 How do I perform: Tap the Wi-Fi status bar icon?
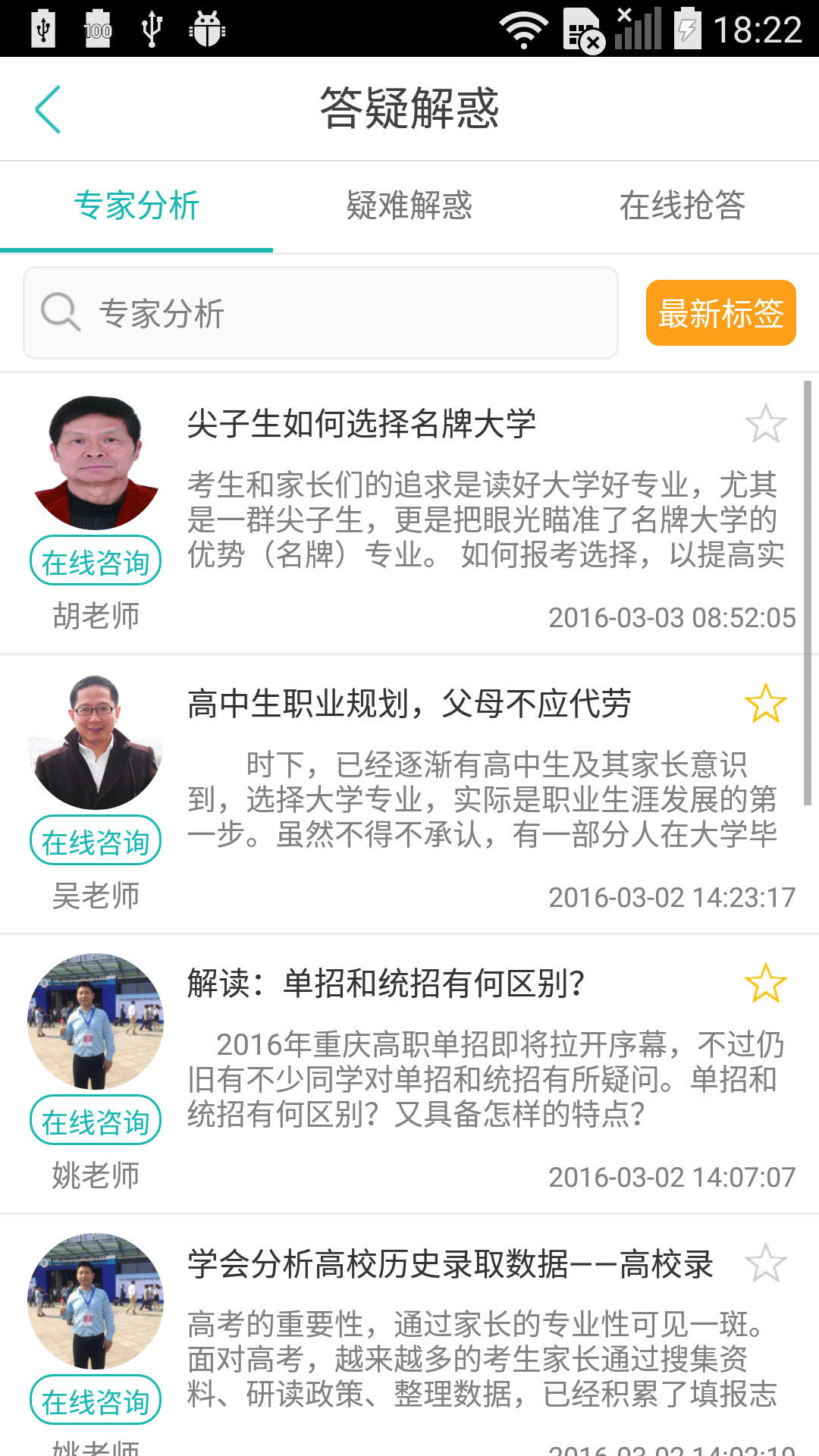(x=523, y=25)
